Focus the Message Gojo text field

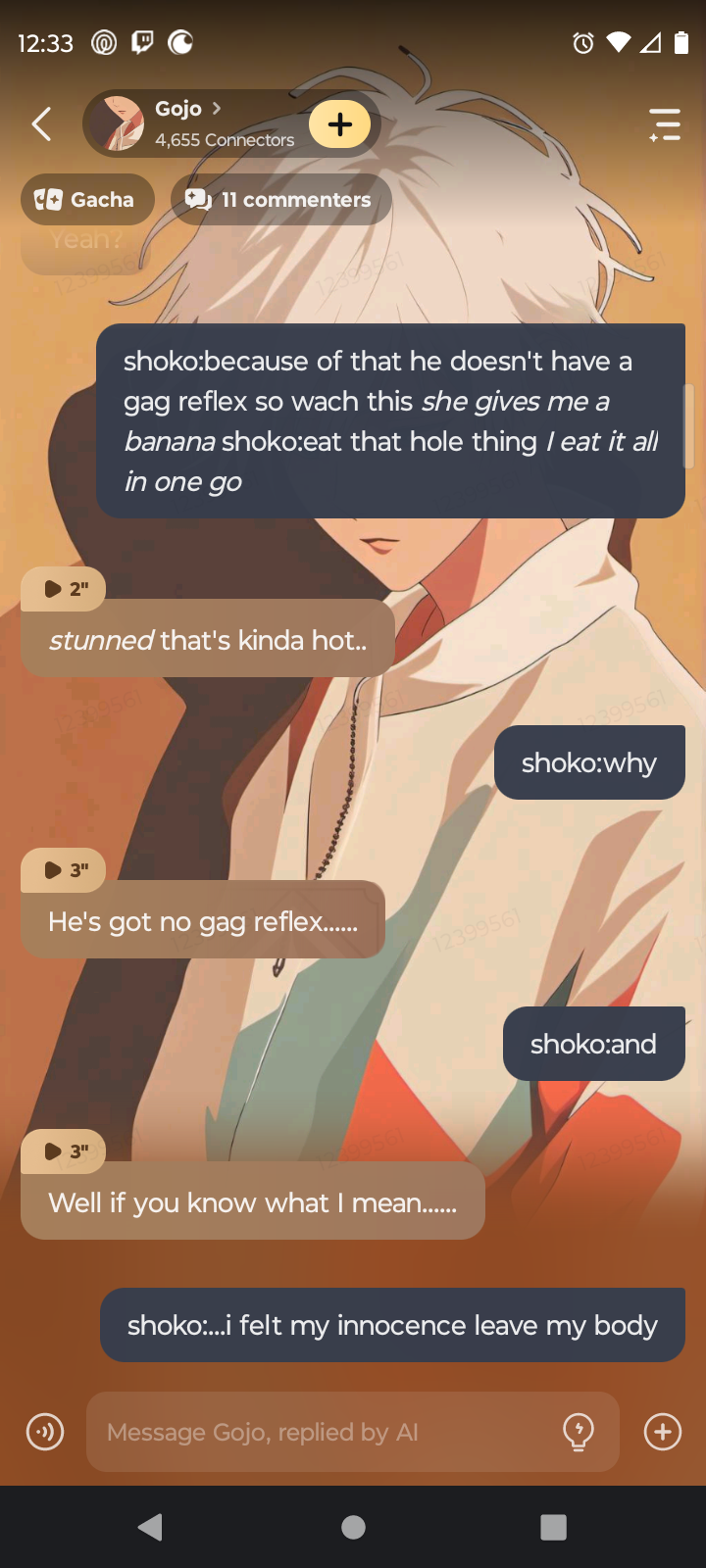click(x=324, y=1432)
